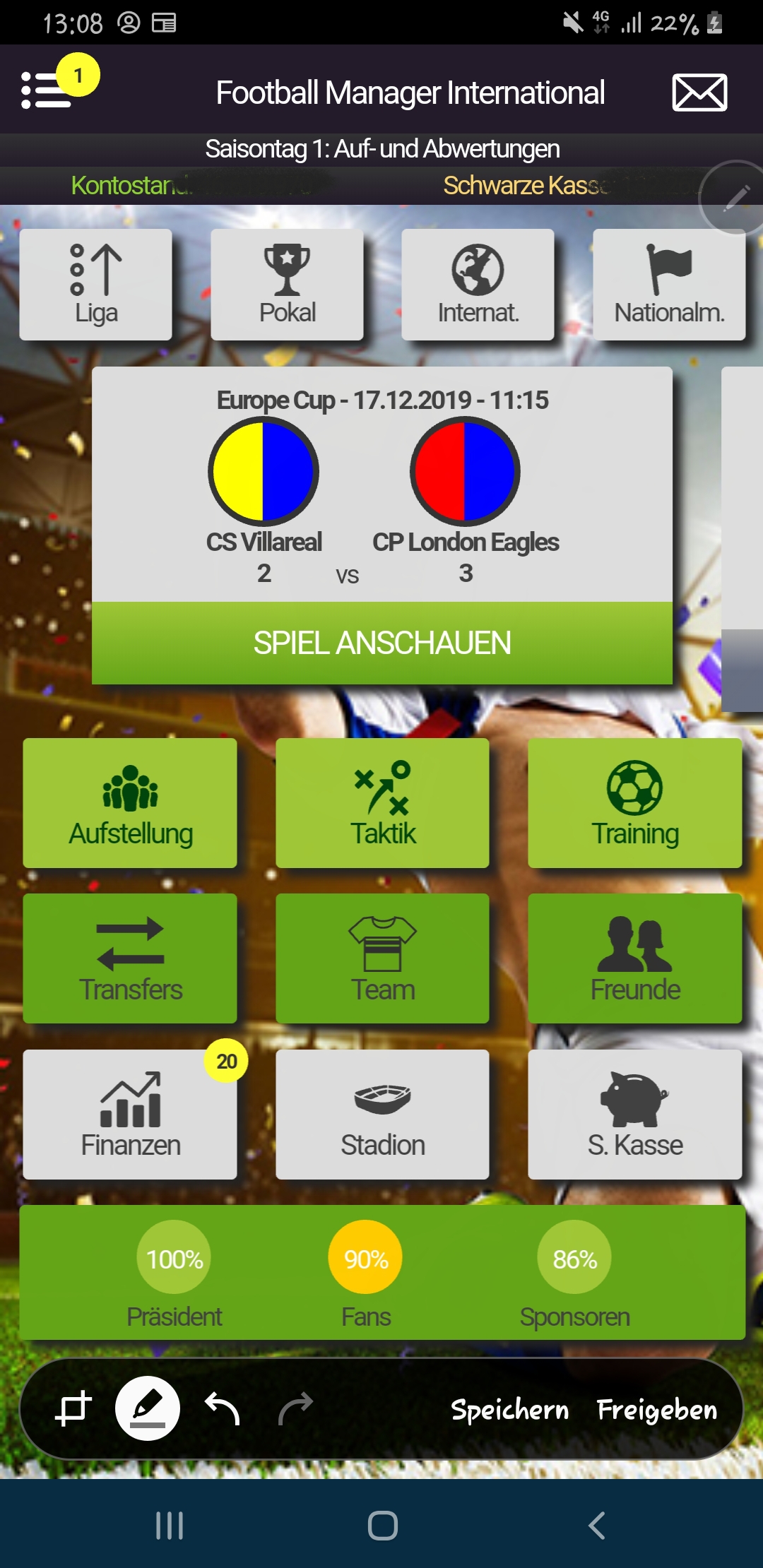The image size is (763, 1568).
Task: Open Aufstellung lineup
Action: coord(130,803)
